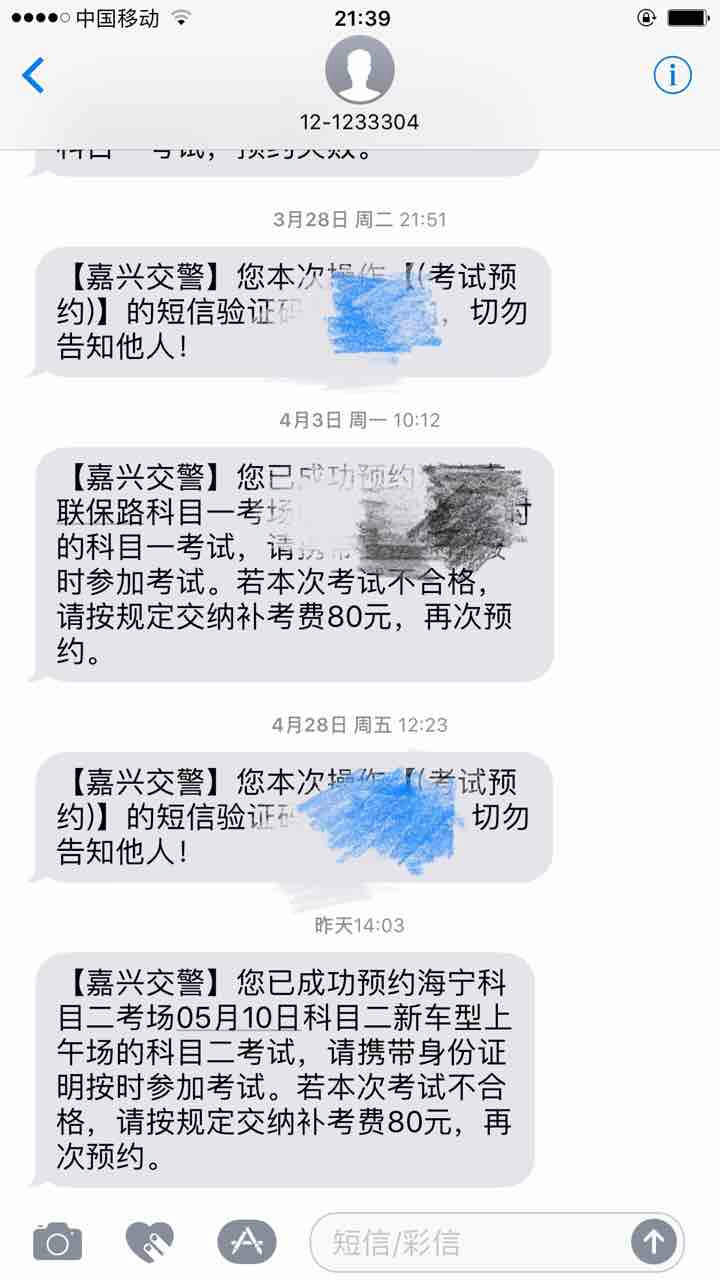Screen dimensions: 720x1280
Task: Open conversation details info icon
Action: [x=673, y=75]
